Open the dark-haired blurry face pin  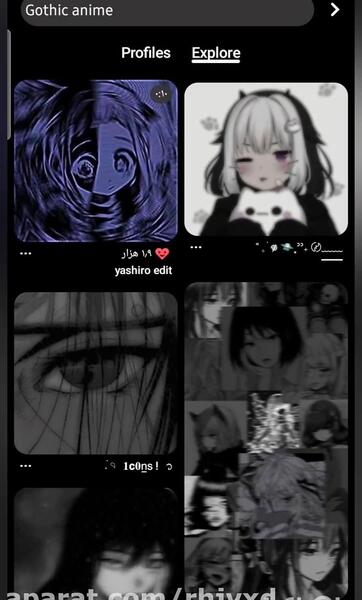point(96,543)
